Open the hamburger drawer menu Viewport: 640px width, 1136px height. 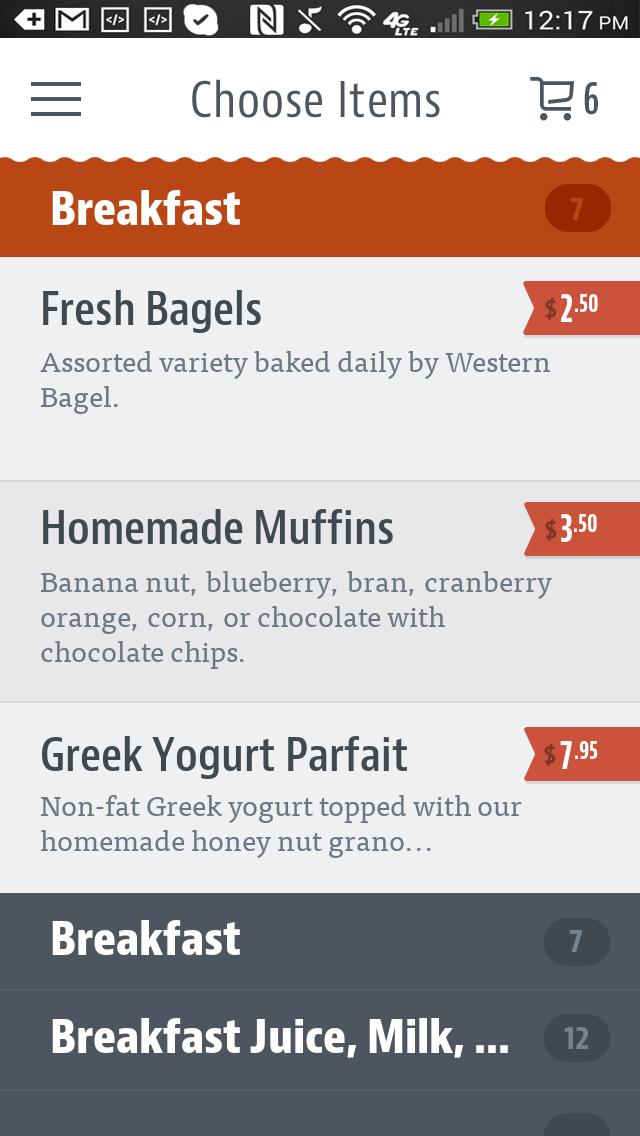(x=56, y=99)
